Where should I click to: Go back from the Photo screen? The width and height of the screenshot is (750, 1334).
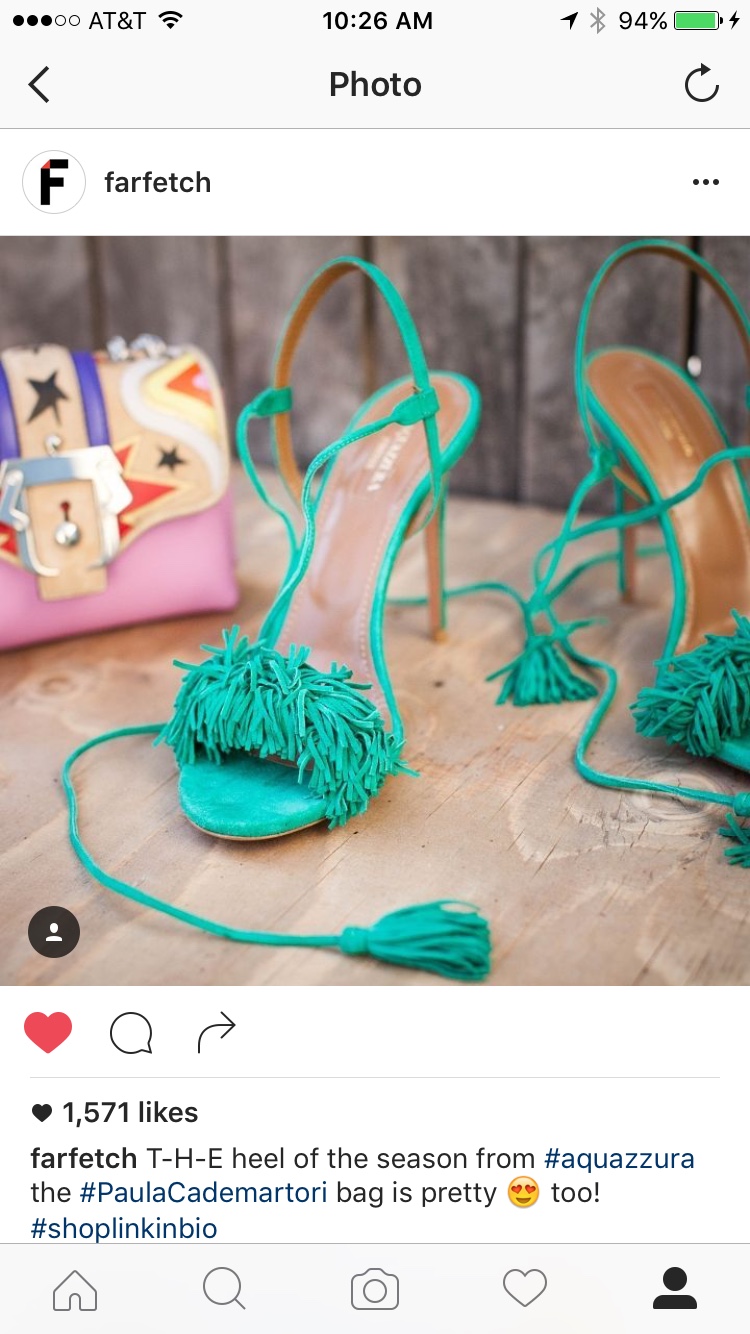point(39,85)
